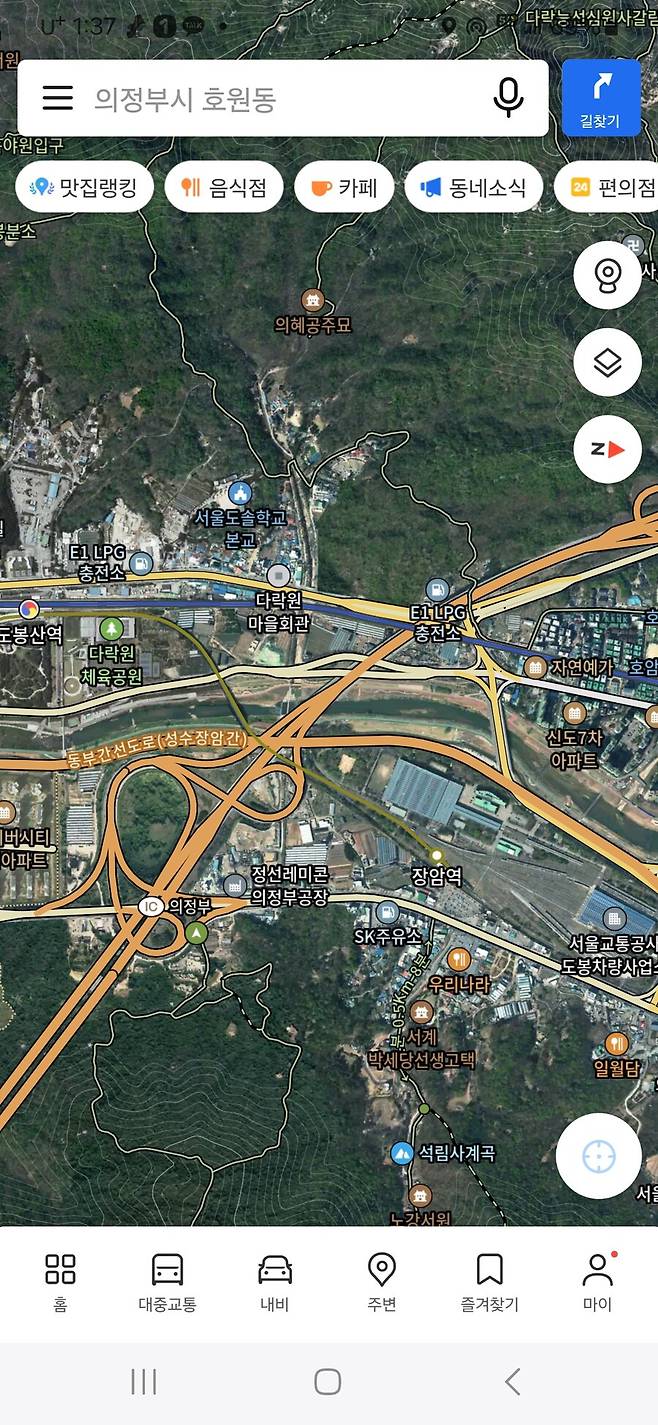Switch to the 마이 tab

[x=597, y=1282]
